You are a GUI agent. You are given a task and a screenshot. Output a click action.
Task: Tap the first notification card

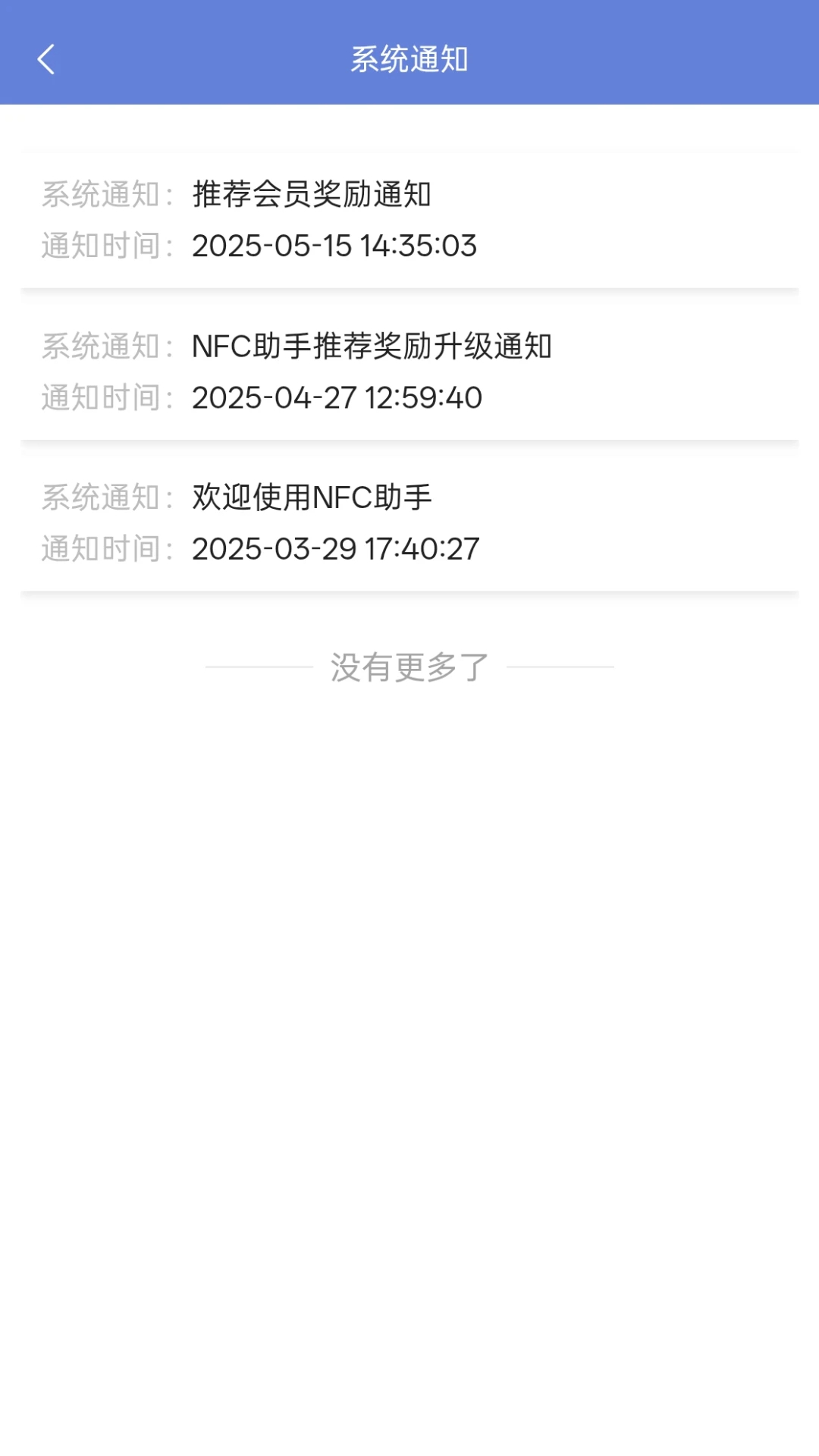coord(409,220)
